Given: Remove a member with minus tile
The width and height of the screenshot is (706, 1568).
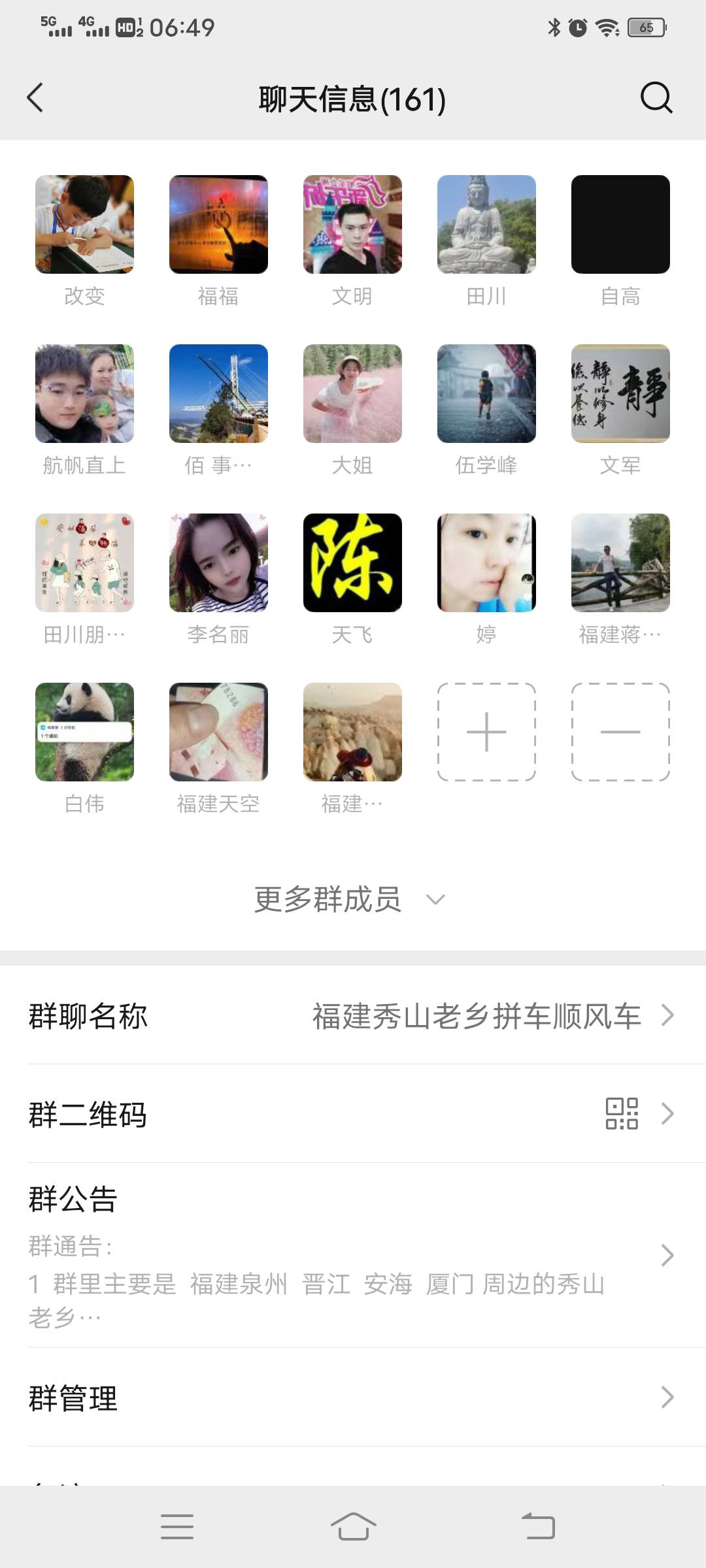Looking at the screenshot, I should click(620, 732).
